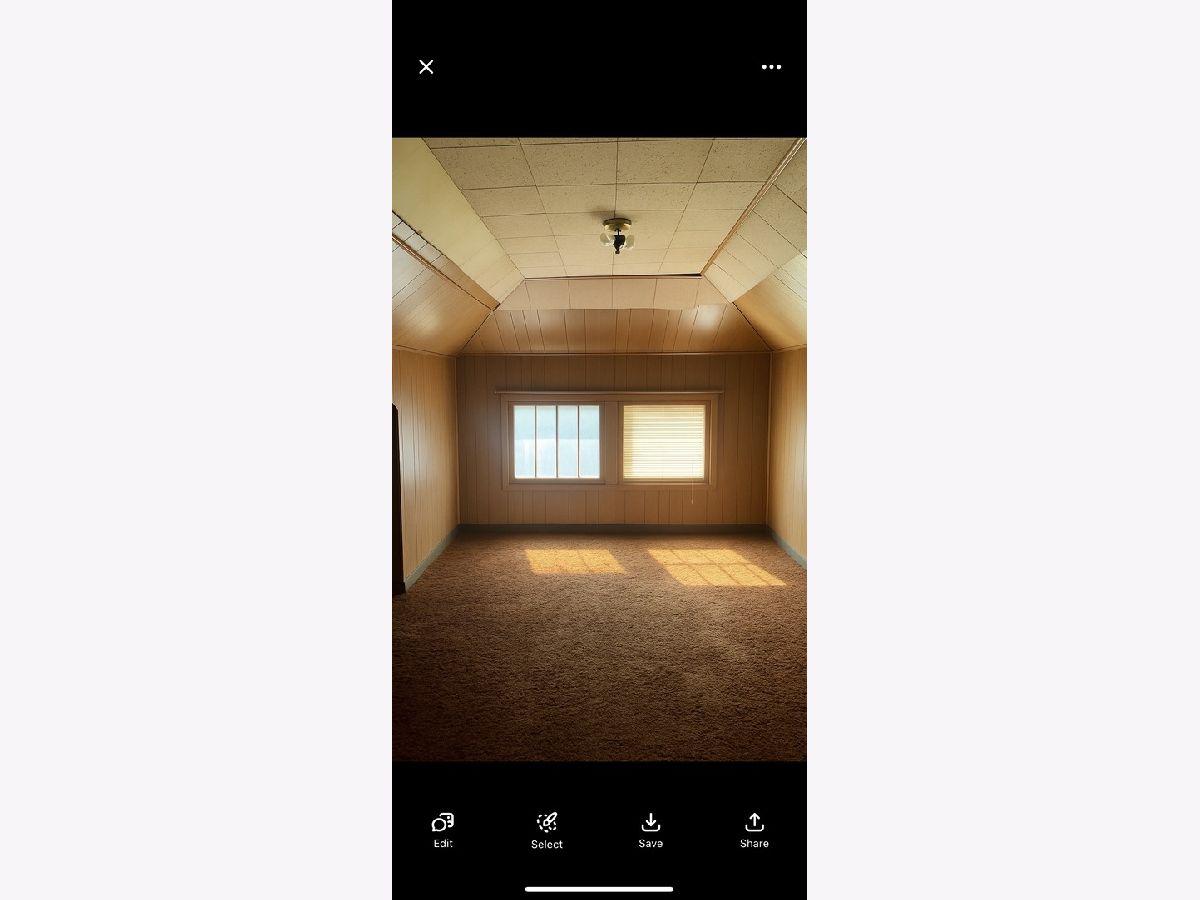Close the photo viewer
Image resolution: width=1200 pixels, height=900 pixels.
(x=426, y=67)
